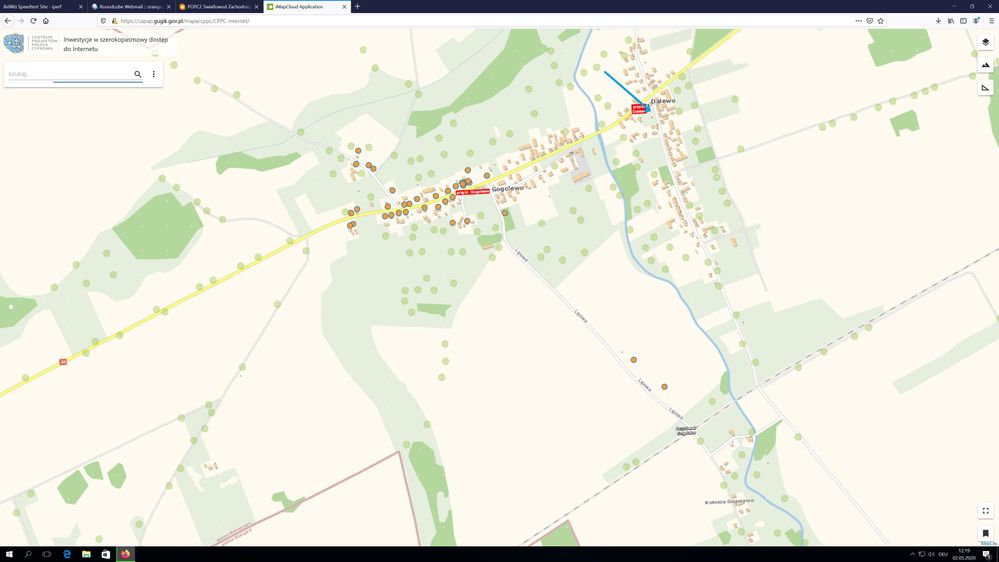Go back to previous page

8,20
